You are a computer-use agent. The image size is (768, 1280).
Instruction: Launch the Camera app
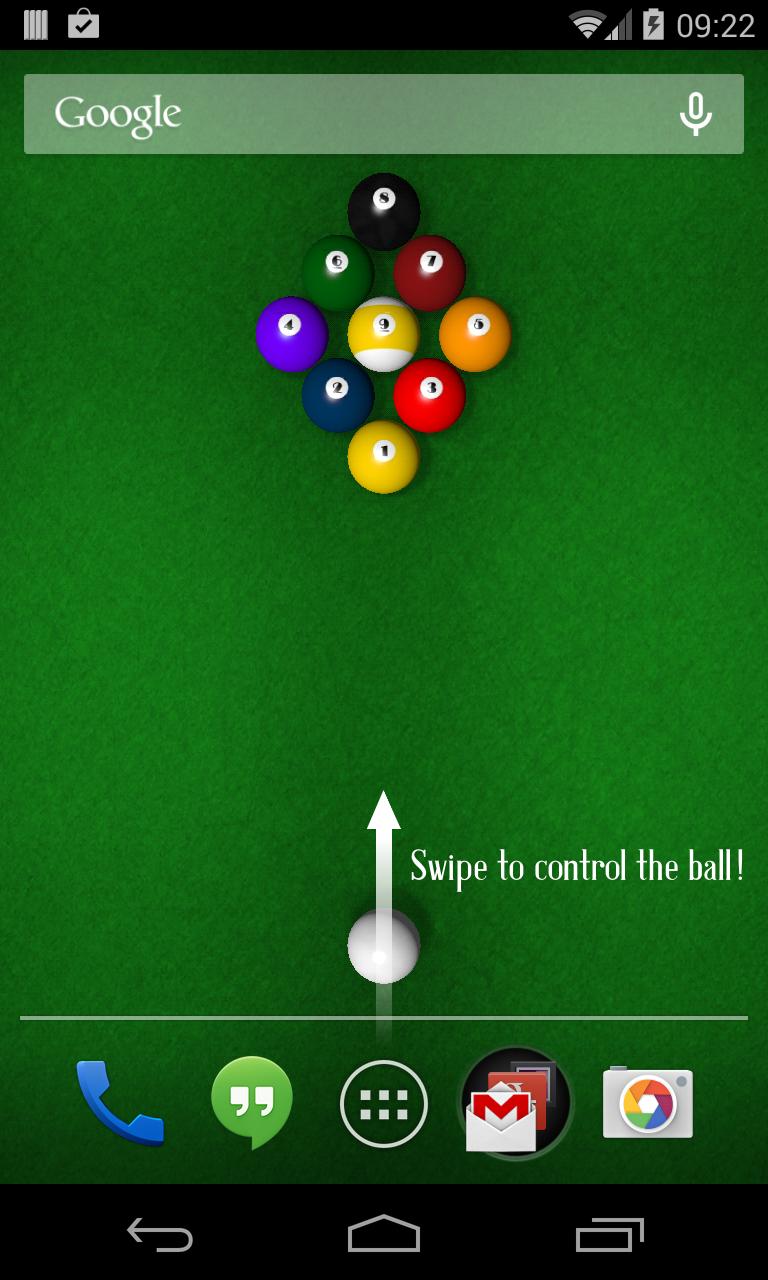[647, 1104]
